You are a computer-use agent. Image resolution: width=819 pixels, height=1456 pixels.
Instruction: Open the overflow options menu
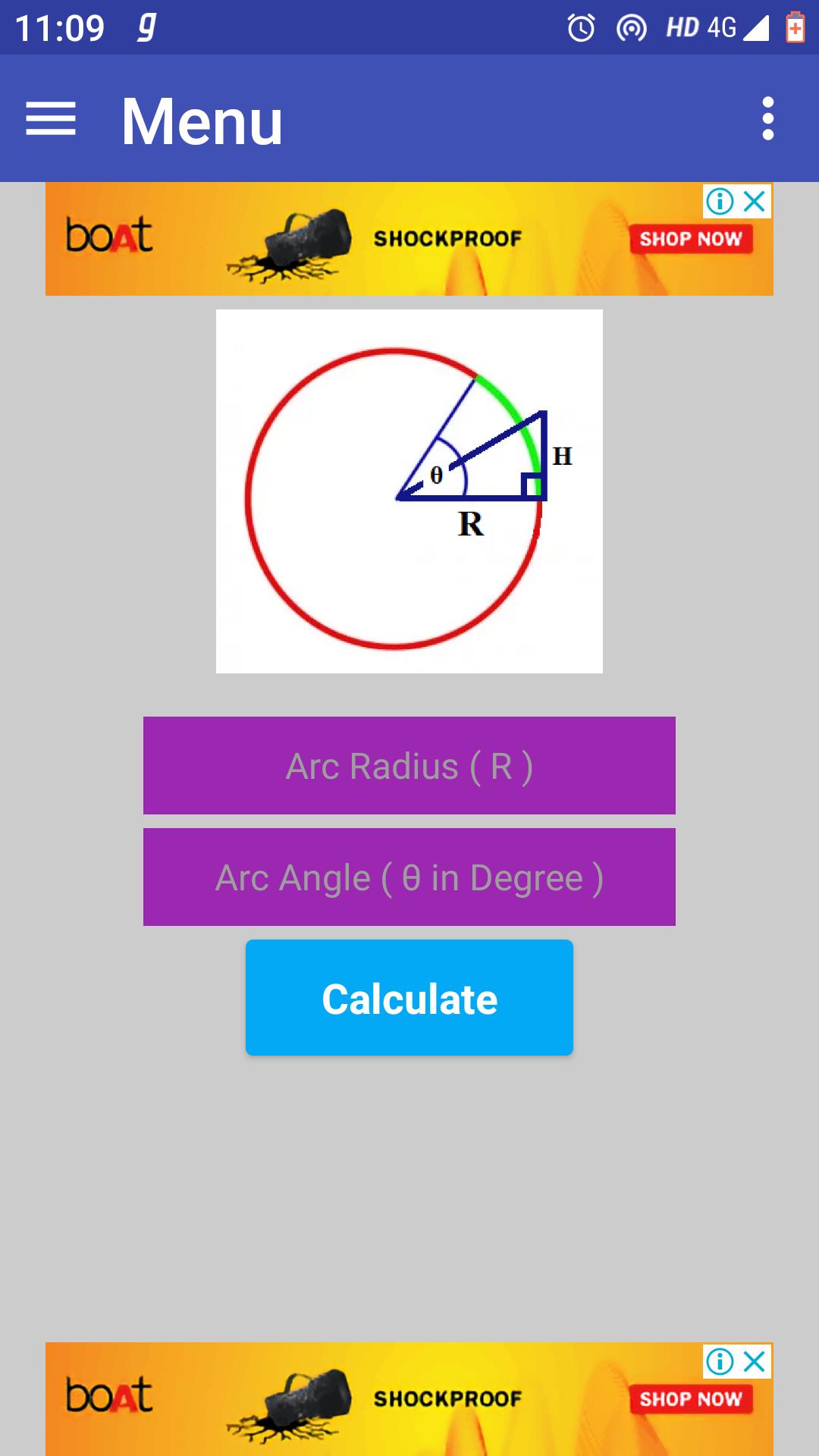[767, 118]
